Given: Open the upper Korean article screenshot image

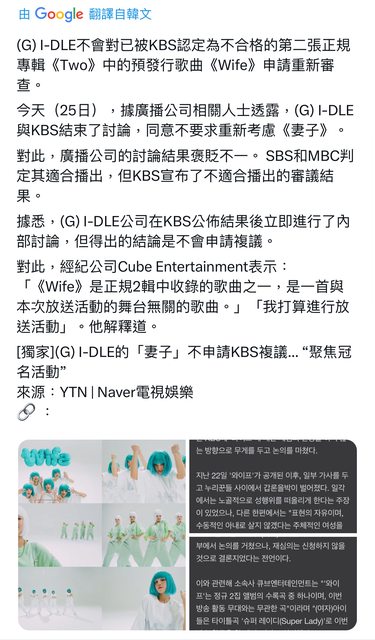Looking at the screenshot, I should (x=273, y=486).
